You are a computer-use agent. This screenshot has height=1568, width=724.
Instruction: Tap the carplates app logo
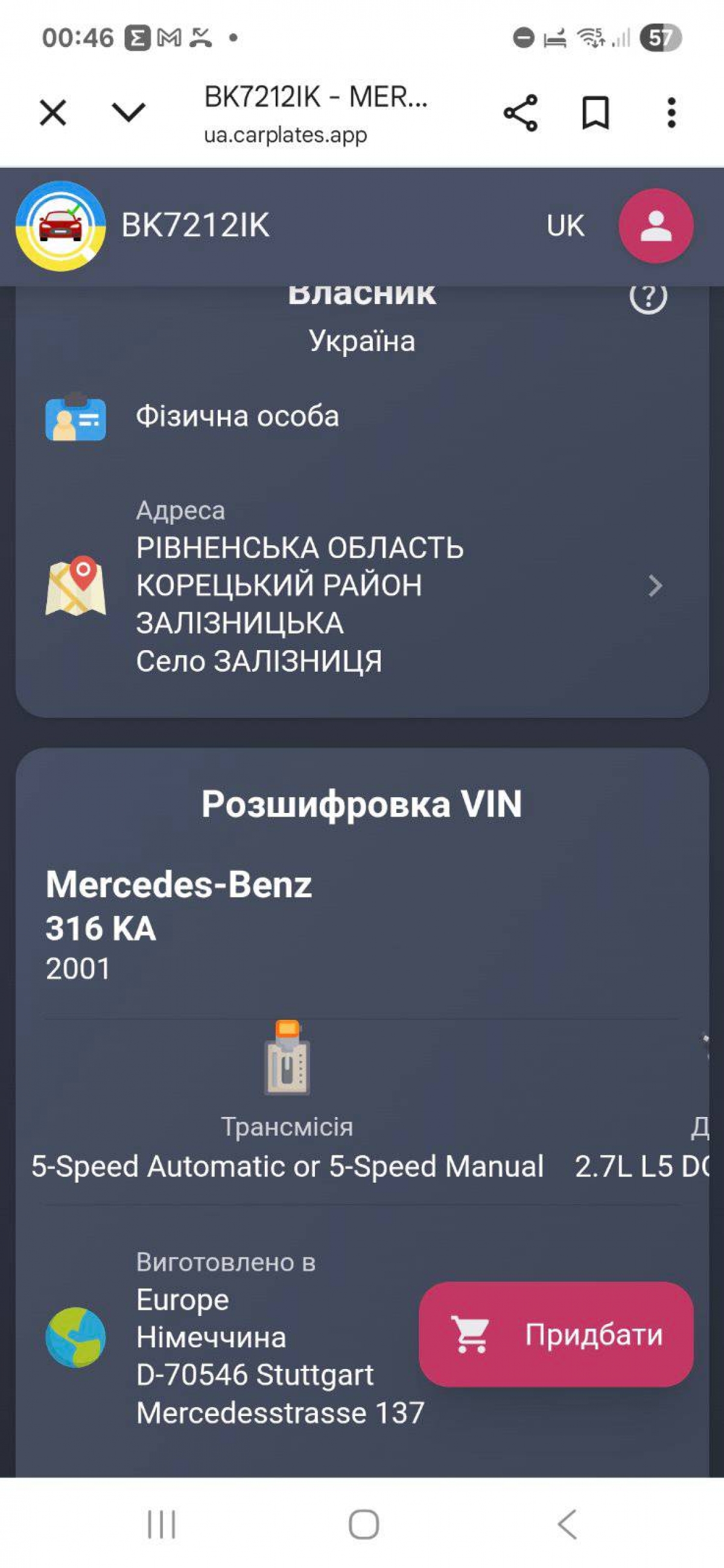pos(60,226)
